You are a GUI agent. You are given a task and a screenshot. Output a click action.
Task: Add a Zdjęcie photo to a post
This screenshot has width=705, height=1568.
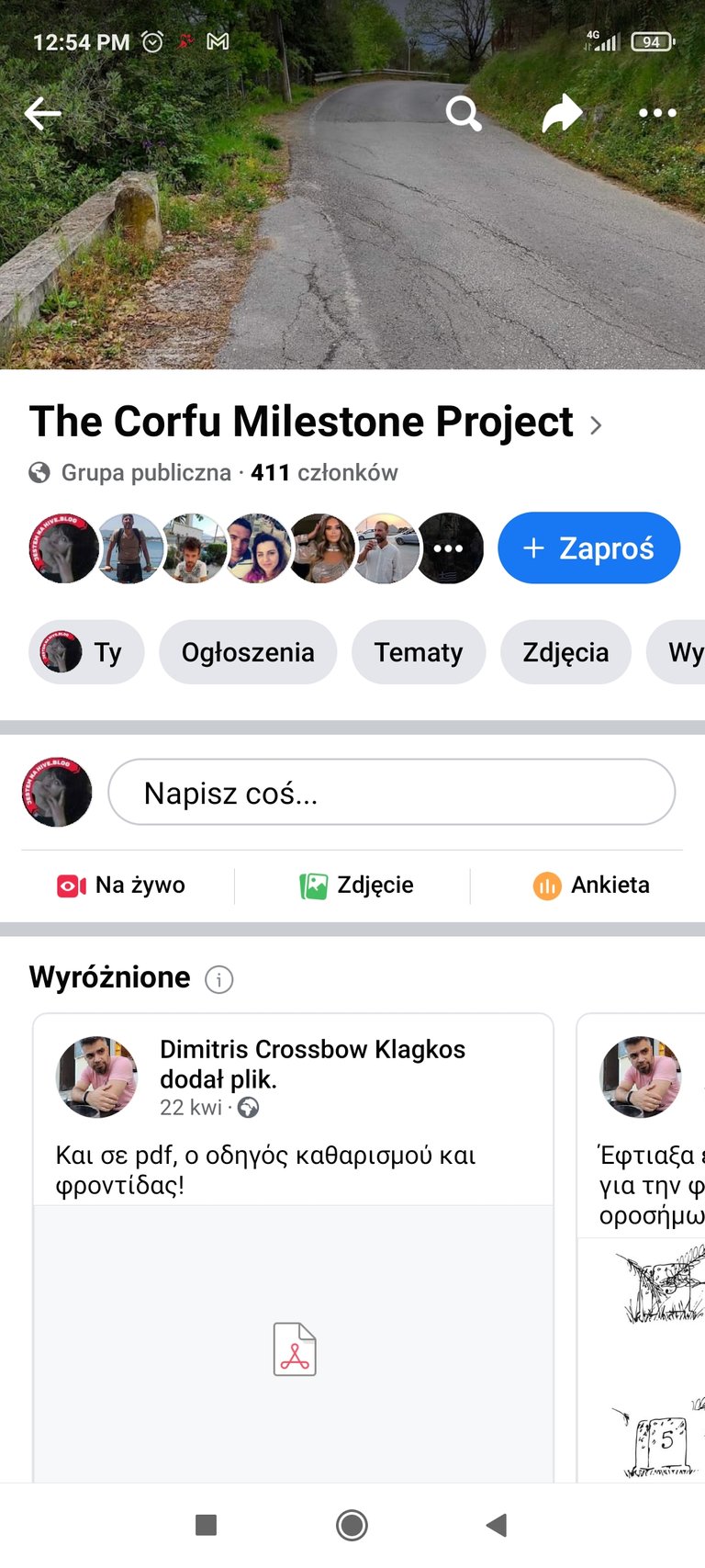357,886
